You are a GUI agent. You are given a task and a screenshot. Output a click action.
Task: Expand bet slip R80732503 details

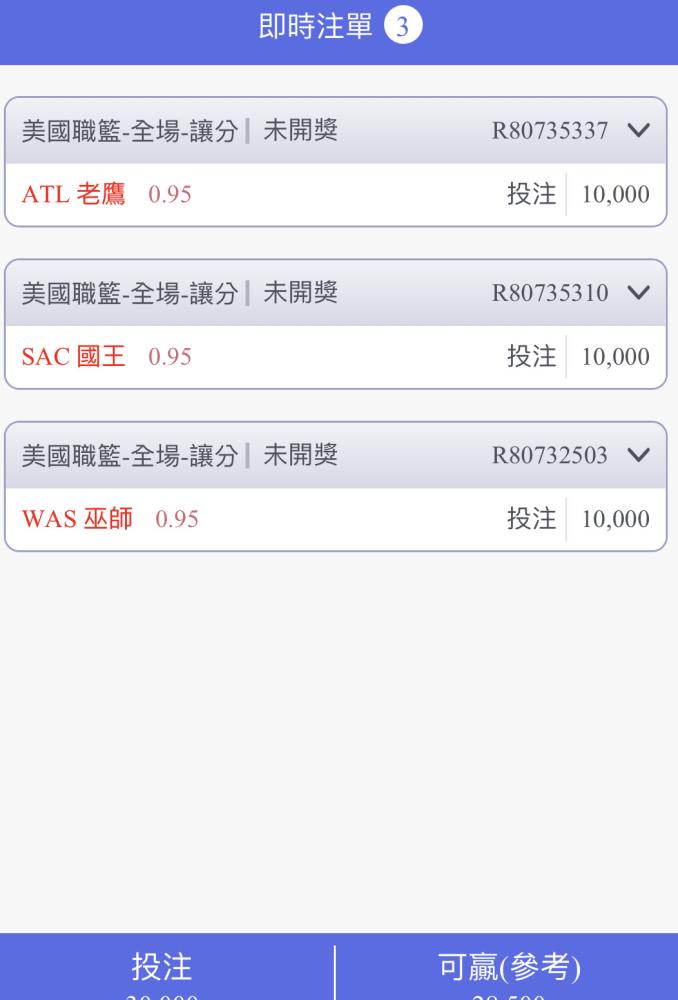[x=639, y=456]
